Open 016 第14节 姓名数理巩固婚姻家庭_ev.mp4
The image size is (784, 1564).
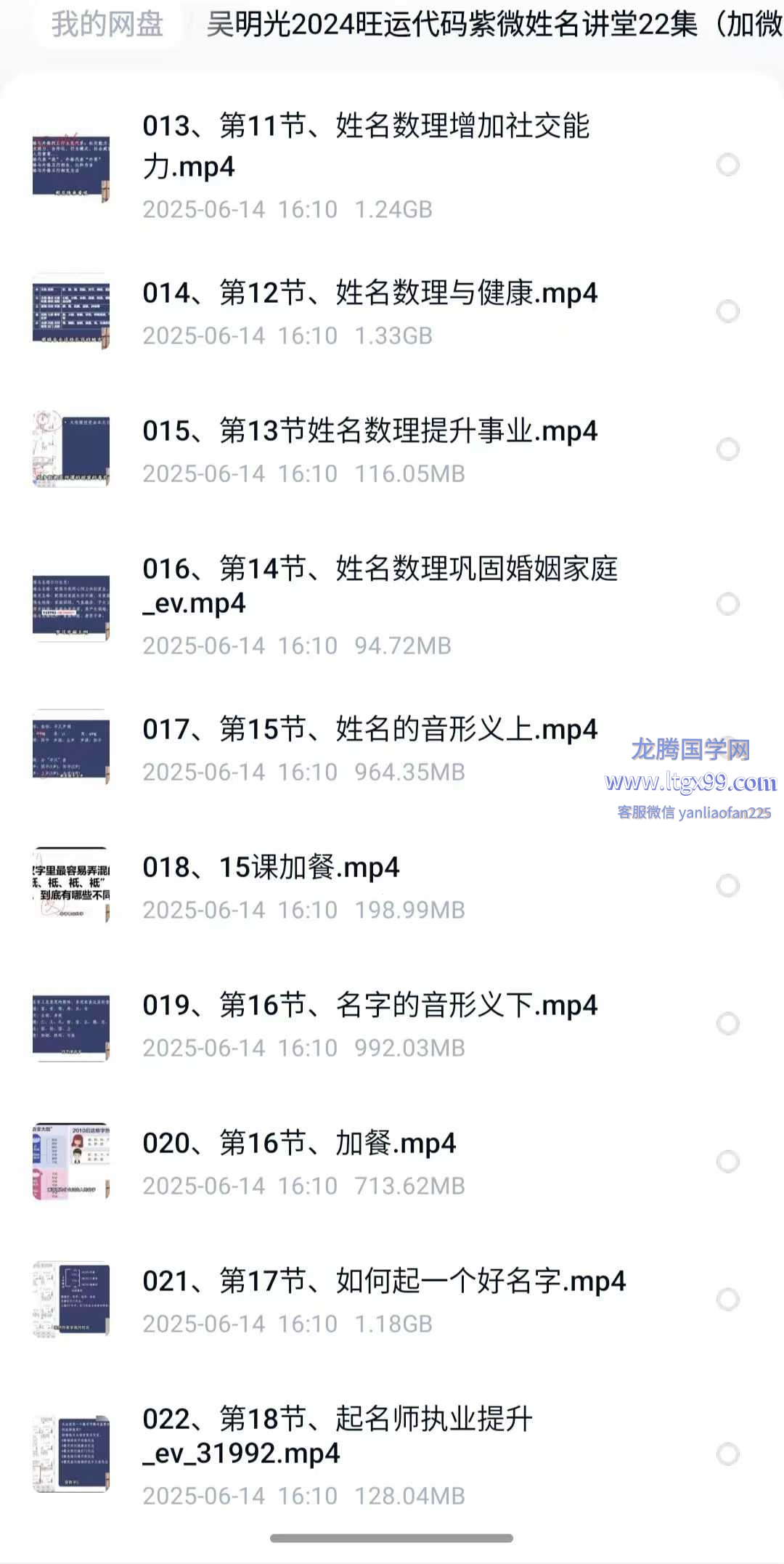(x=379, y=585)
